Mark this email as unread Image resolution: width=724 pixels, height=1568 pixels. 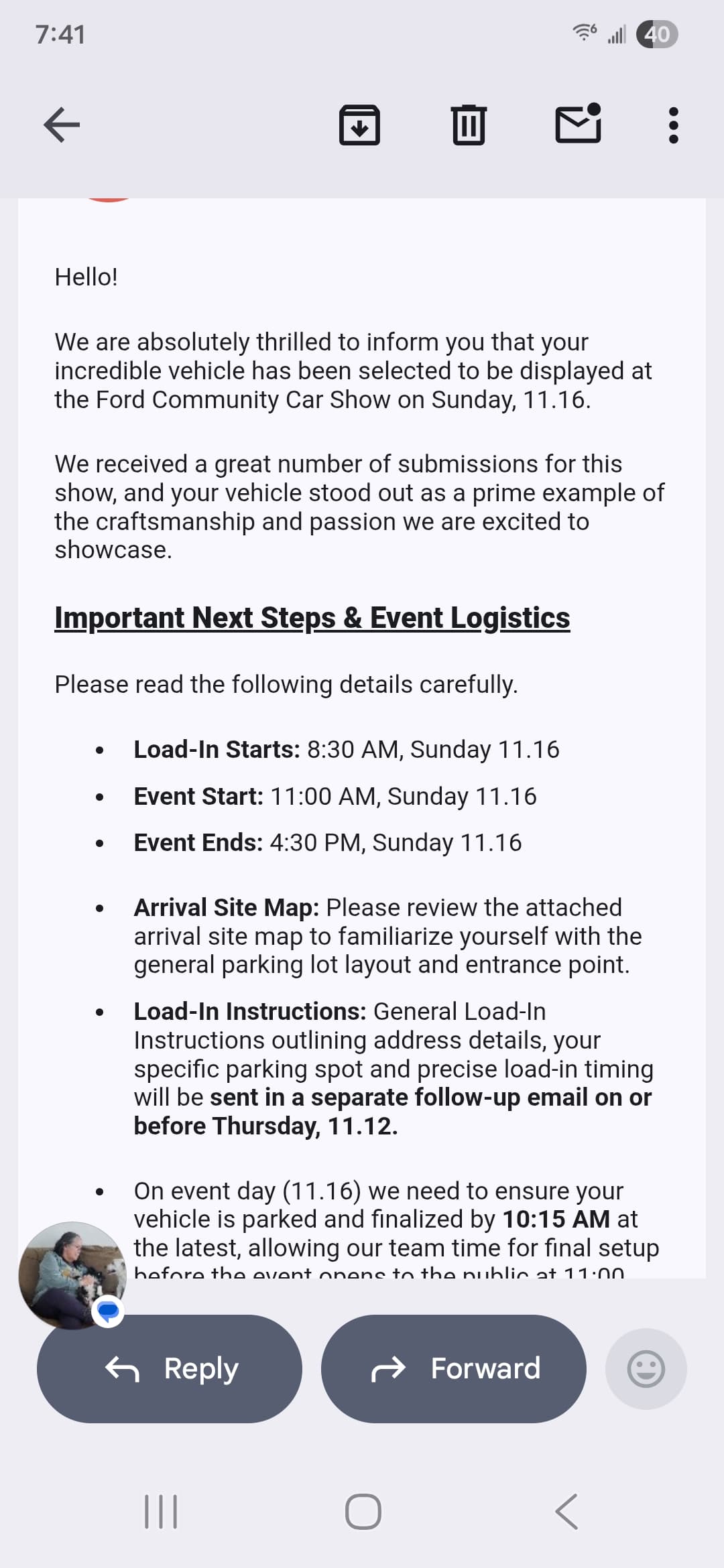[x=578, y=124]
